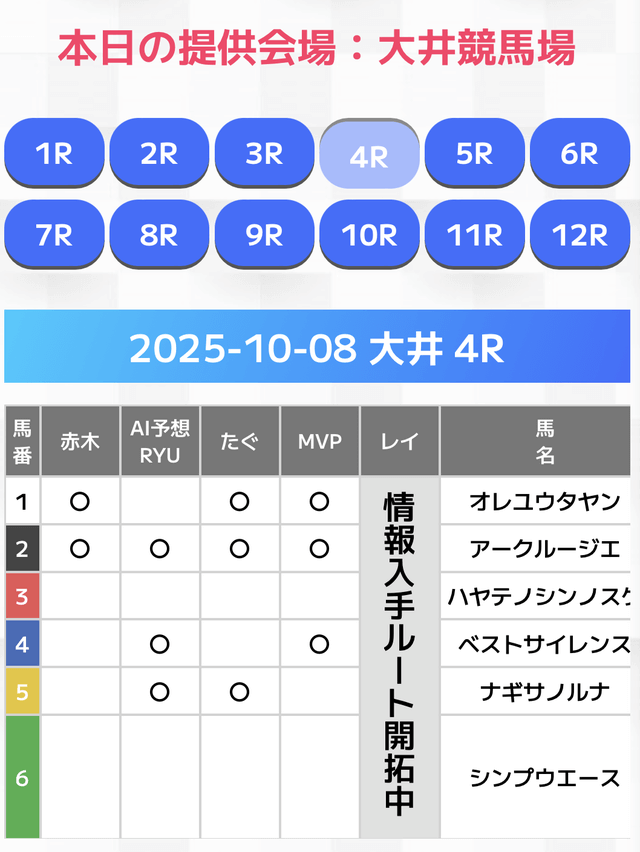Open the 3R race predictions
This screenshot has width=640, height=852.
pos(264,154)
